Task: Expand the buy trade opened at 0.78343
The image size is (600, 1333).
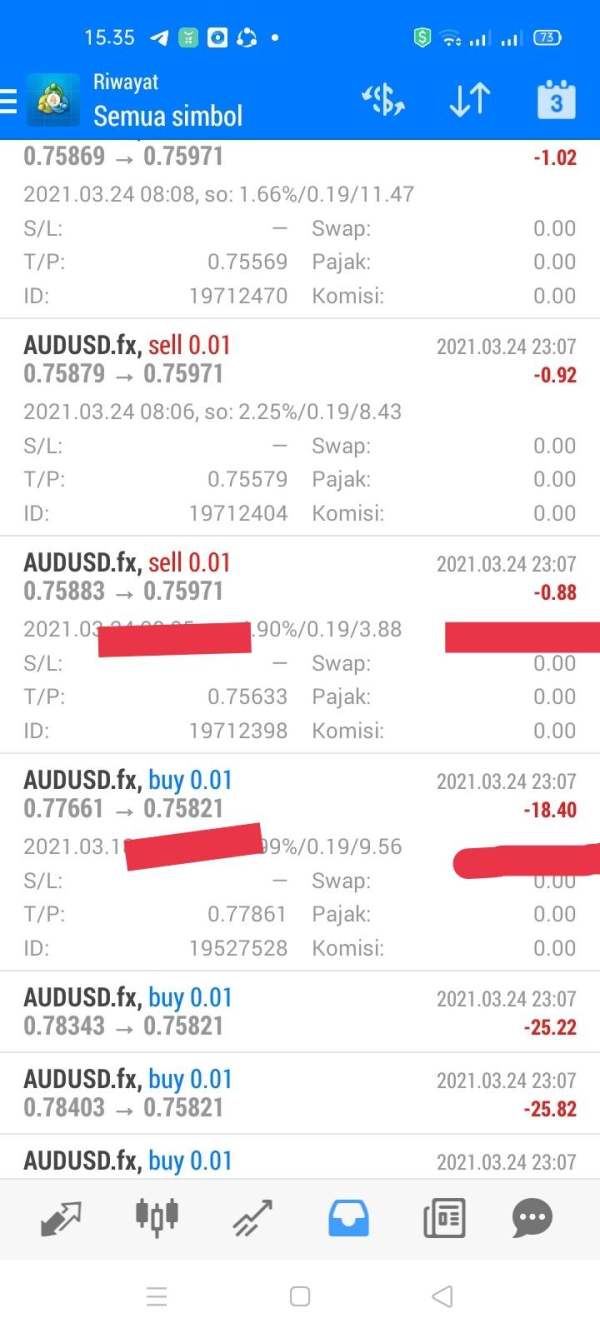Action: click(300, 1011)
